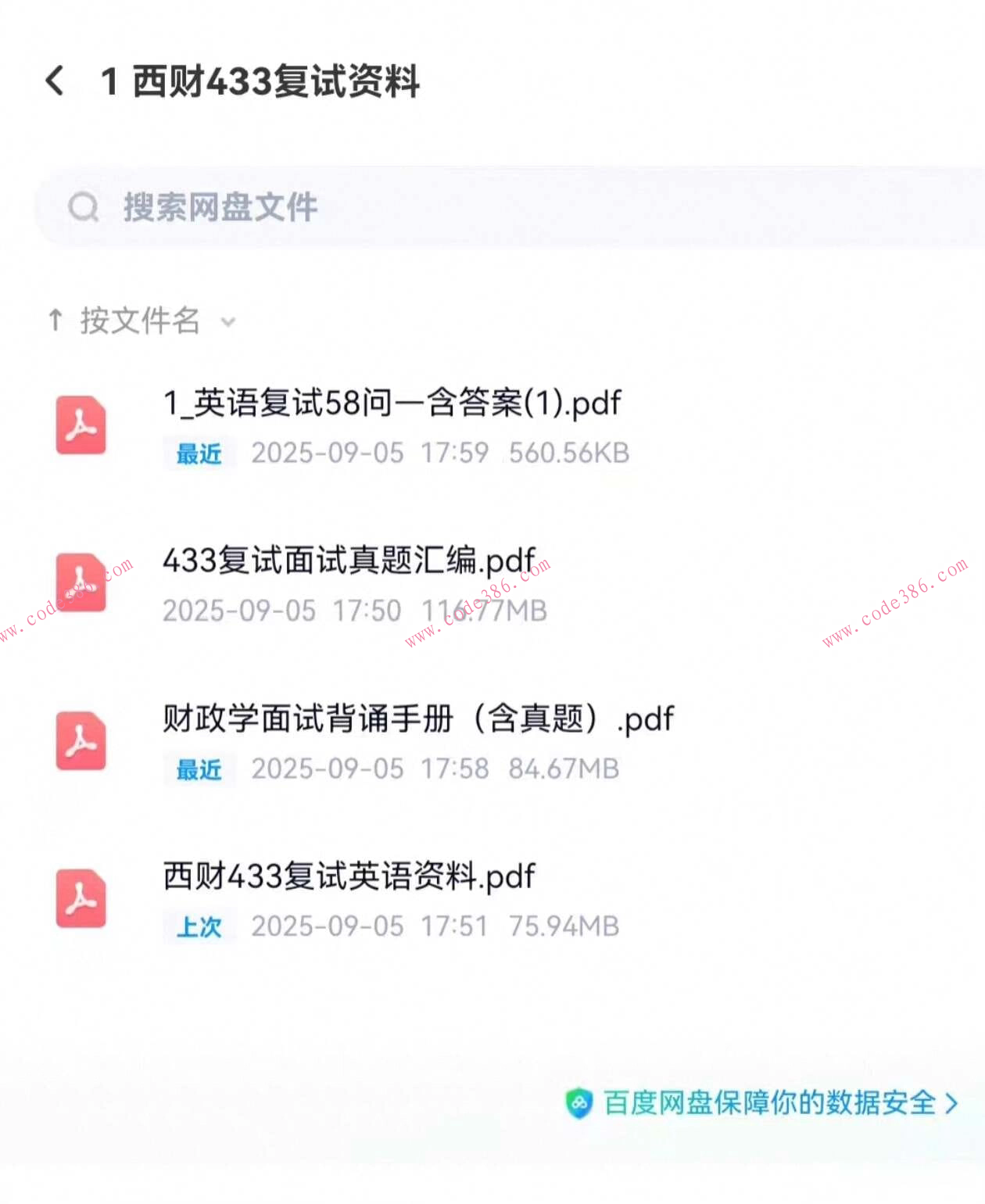The width and height of the screenshot is (985, 1204).
Task: Tap the 最近 badge beside 财政学面试背诵手册
Action: click(199, 769)
